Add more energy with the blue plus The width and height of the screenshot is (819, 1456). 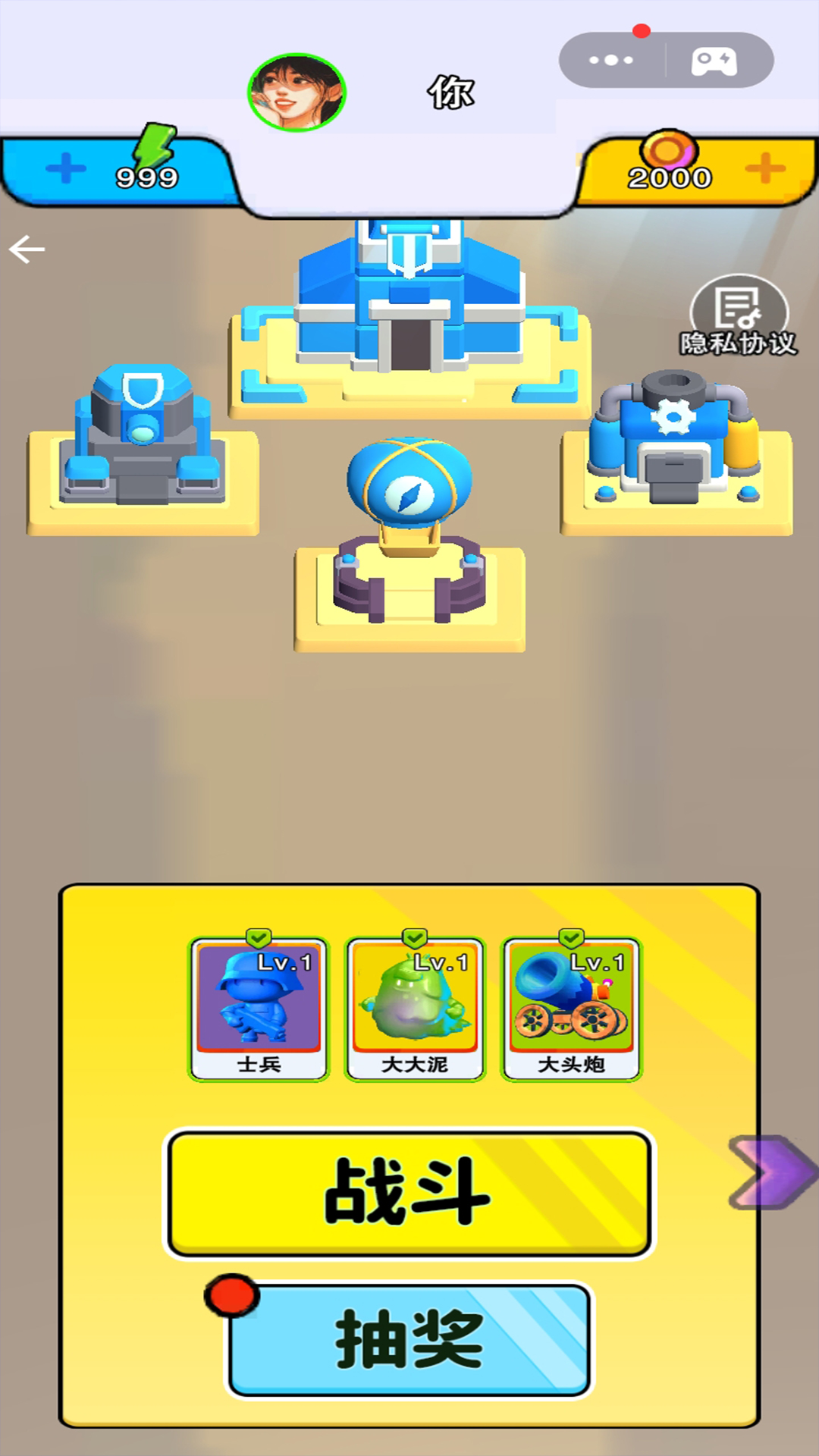coord(66,168)
